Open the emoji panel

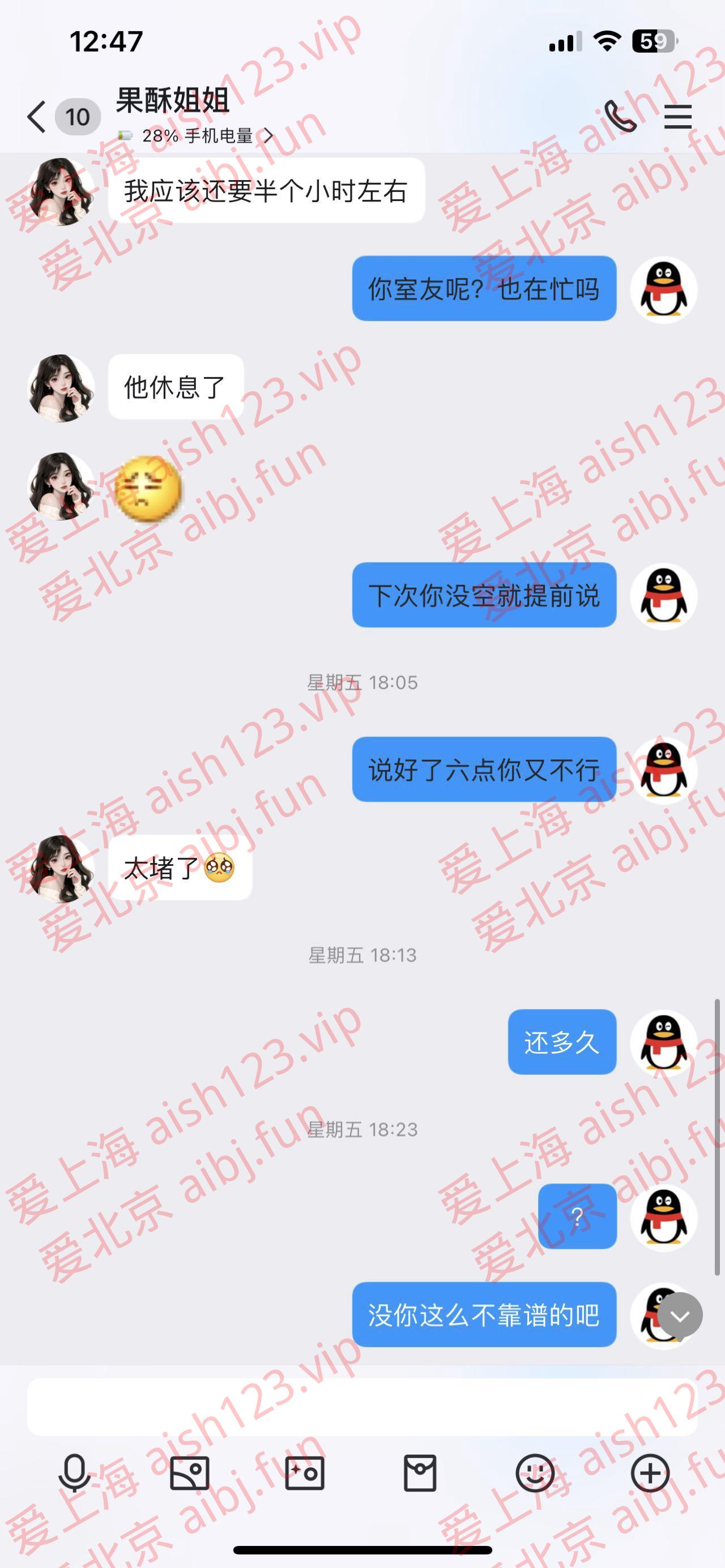pyautogui.click(x=535, y=1473)
